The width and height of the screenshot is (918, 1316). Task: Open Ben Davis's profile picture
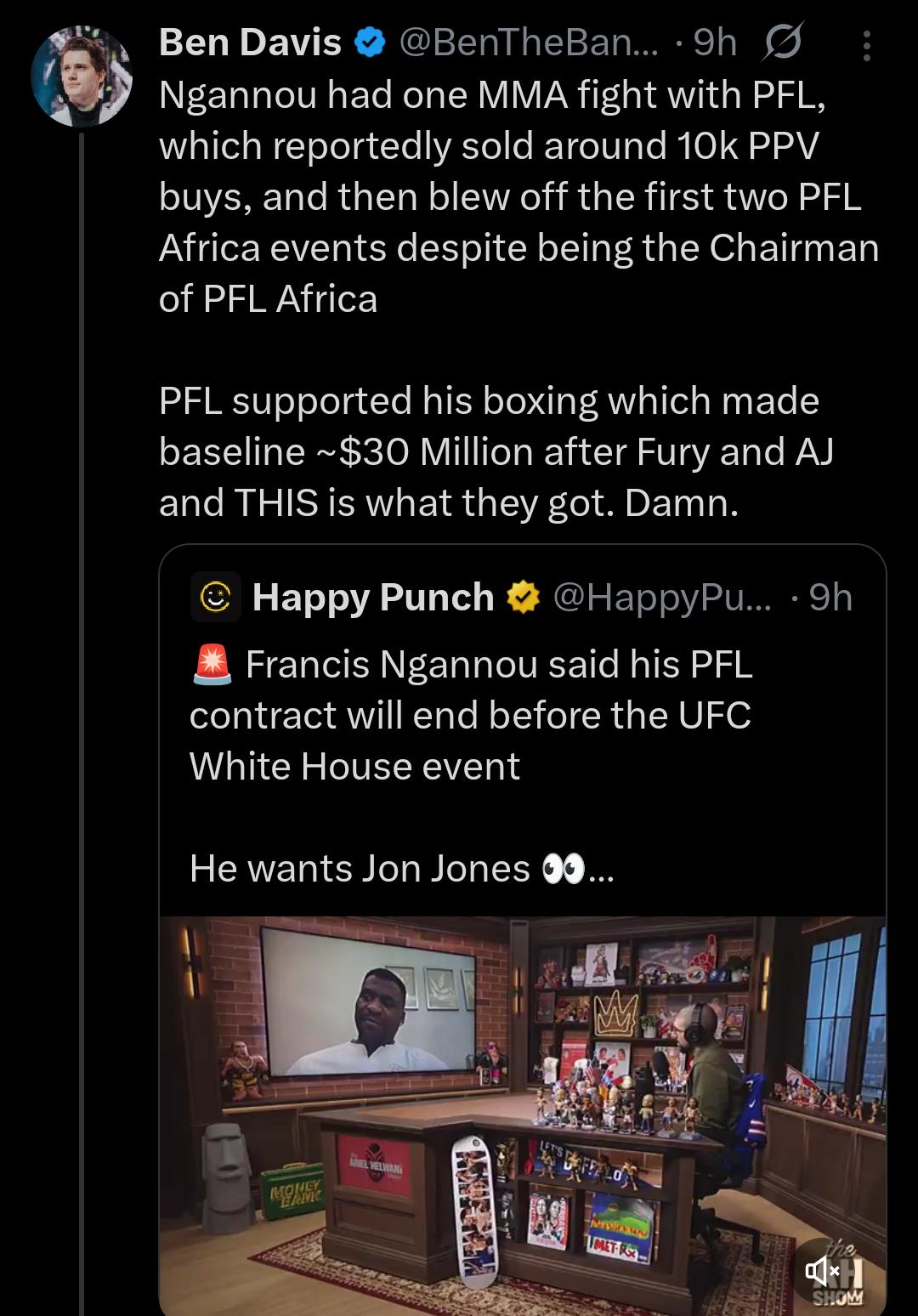pos(82,76)
